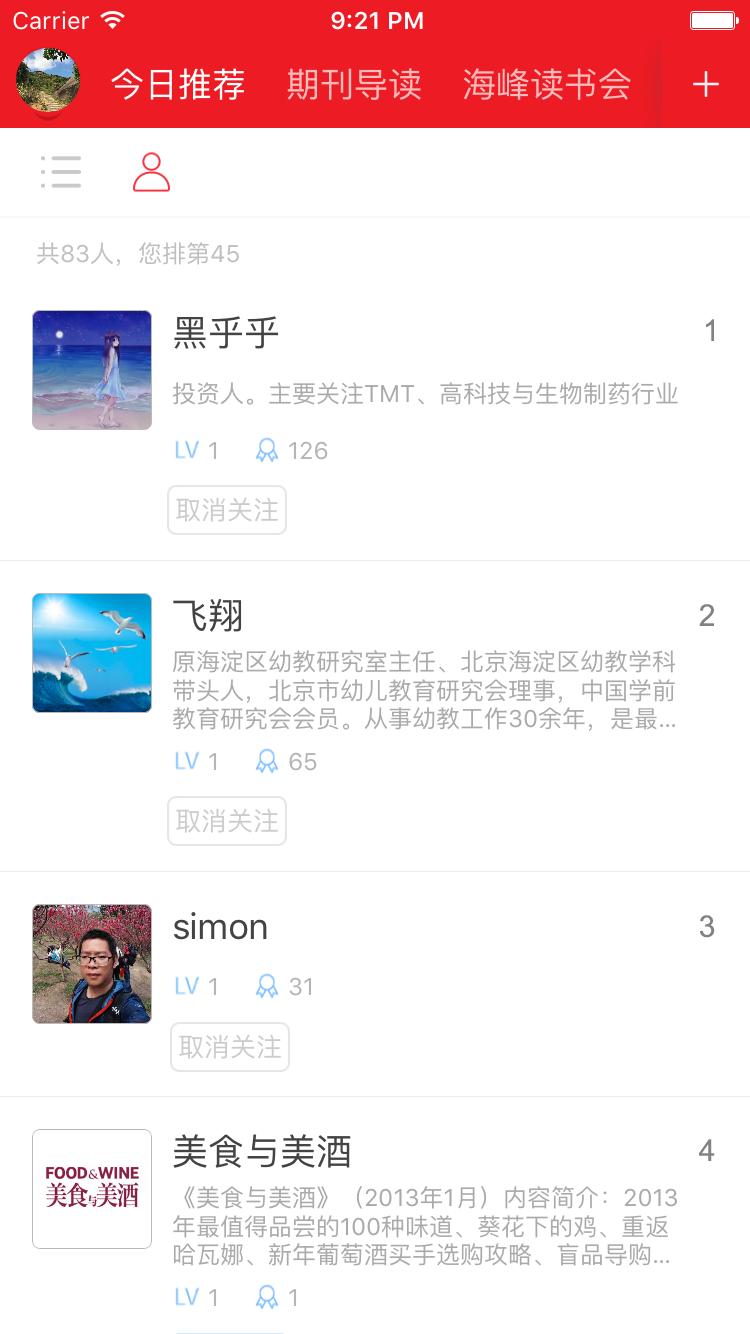Viewport: 750px width, 1334px height.
Task: Click the medal icon beside simon's follower count
Action: point(265,986)
